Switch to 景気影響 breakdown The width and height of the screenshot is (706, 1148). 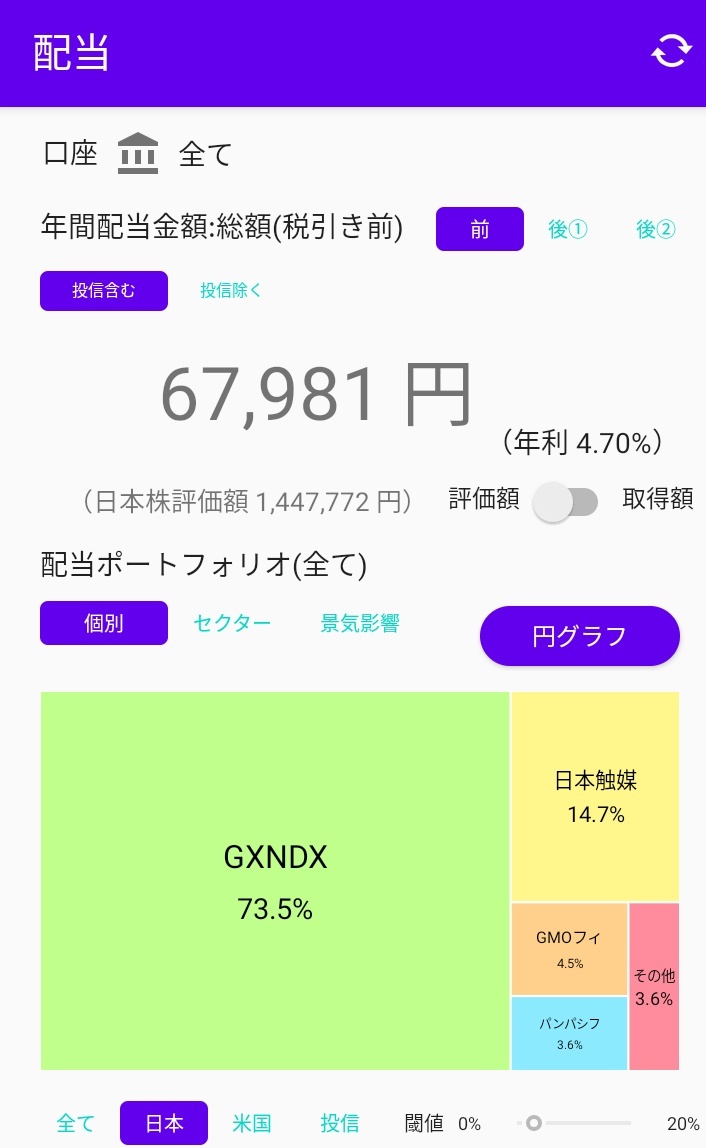tap(360, 623)
